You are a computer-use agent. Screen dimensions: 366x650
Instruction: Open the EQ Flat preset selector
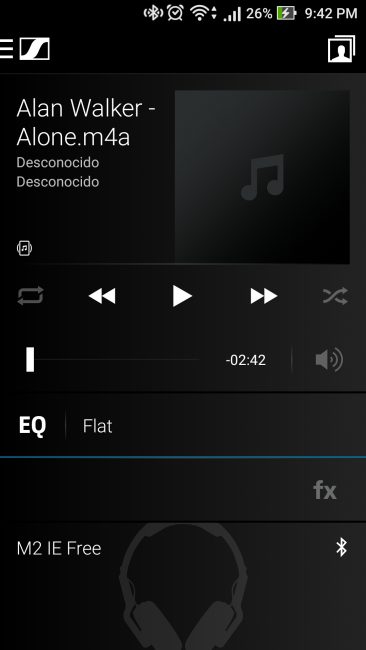point(183,426)
